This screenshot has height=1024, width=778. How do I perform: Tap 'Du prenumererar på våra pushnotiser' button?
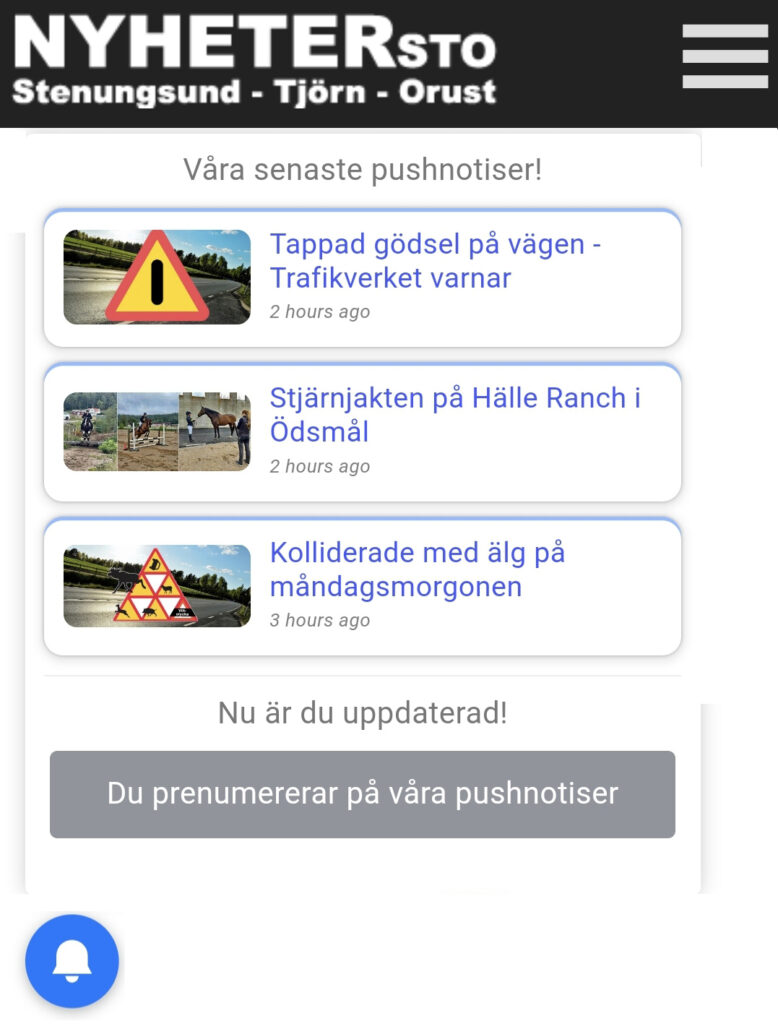click(362, 794)
